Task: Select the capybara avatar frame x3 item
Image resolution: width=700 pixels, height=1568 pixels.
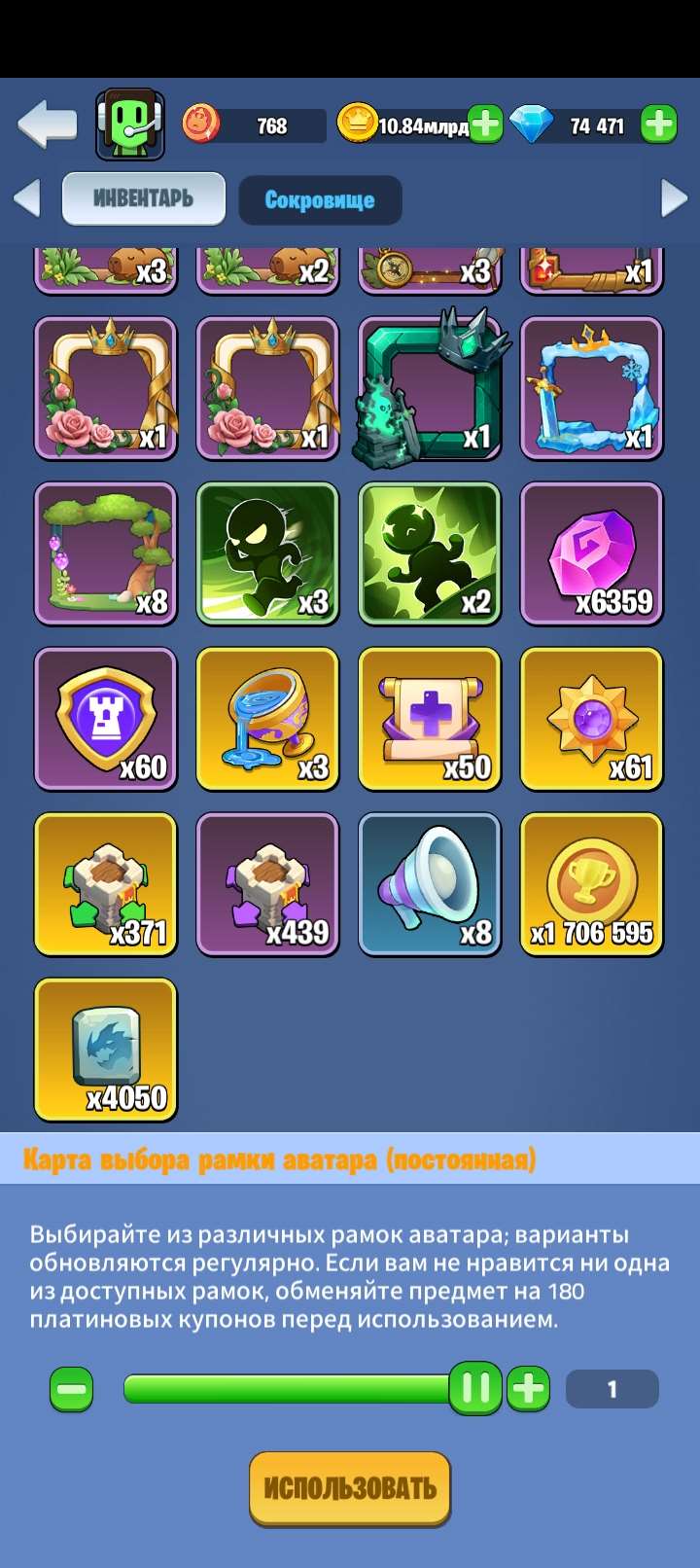Action: pos(106,267)
